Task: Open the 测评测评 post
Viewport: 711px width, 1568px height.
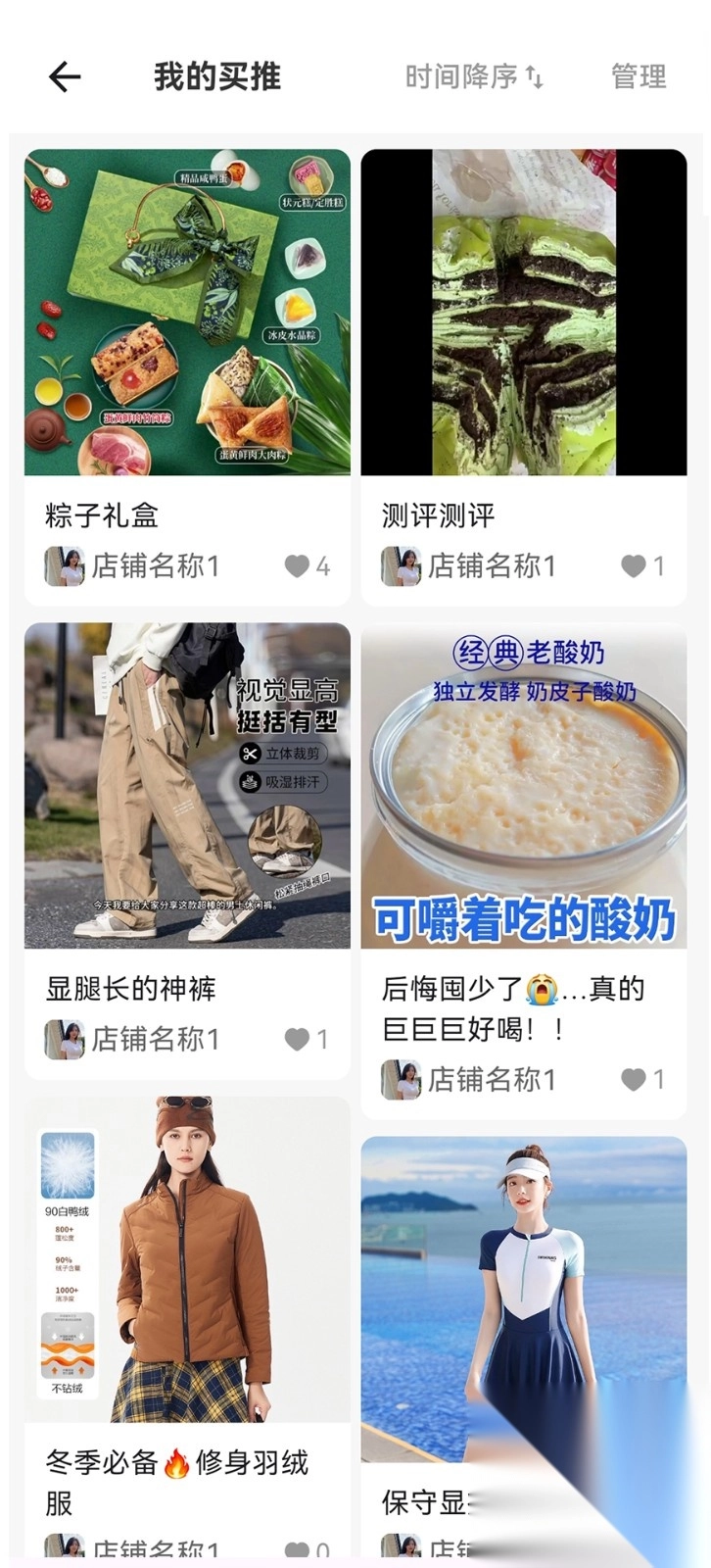Action: (524, 312)
